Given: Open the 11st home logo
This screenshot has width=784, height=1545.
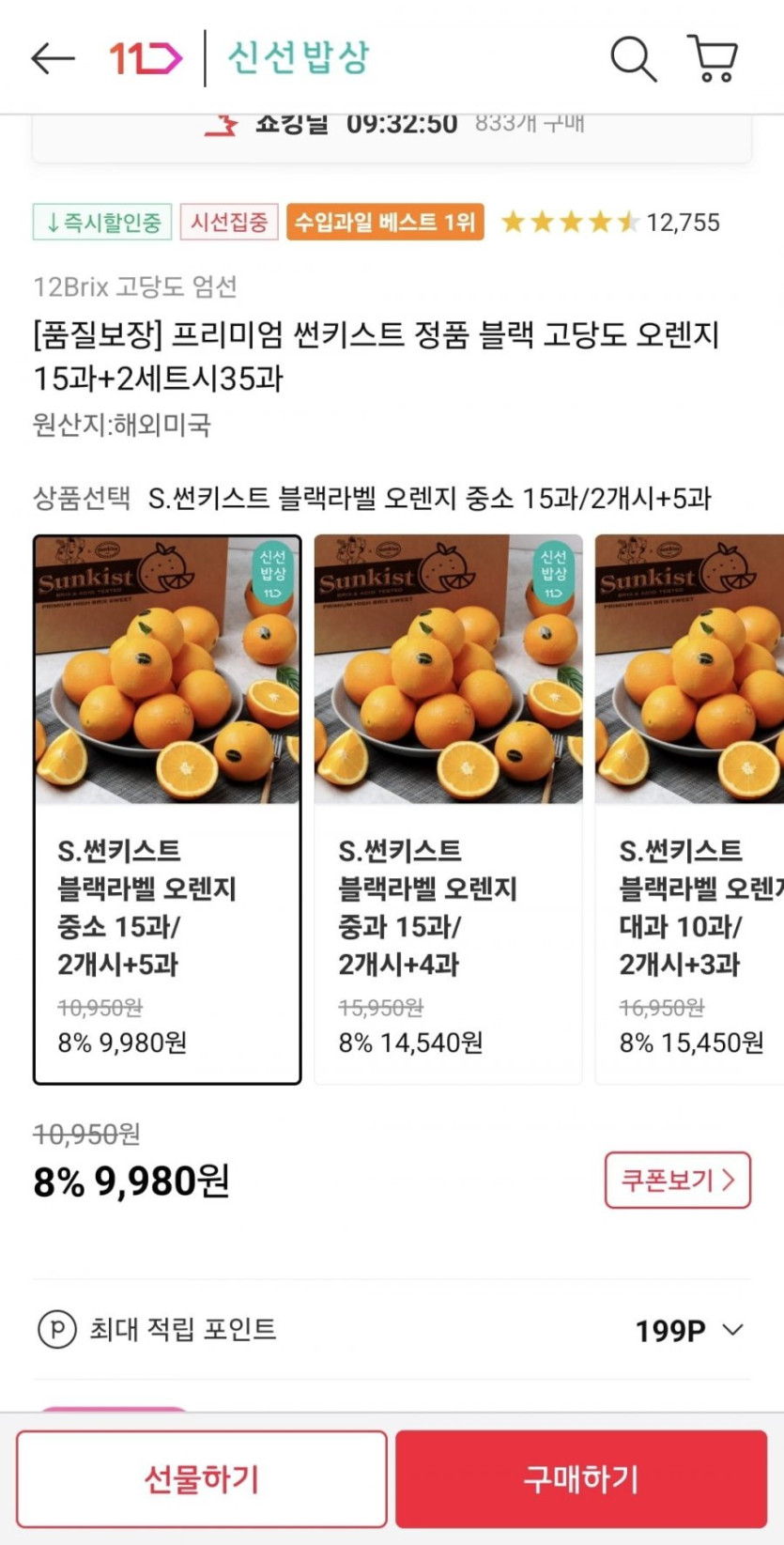Looking at the screenshot, I should pos(145,58).
